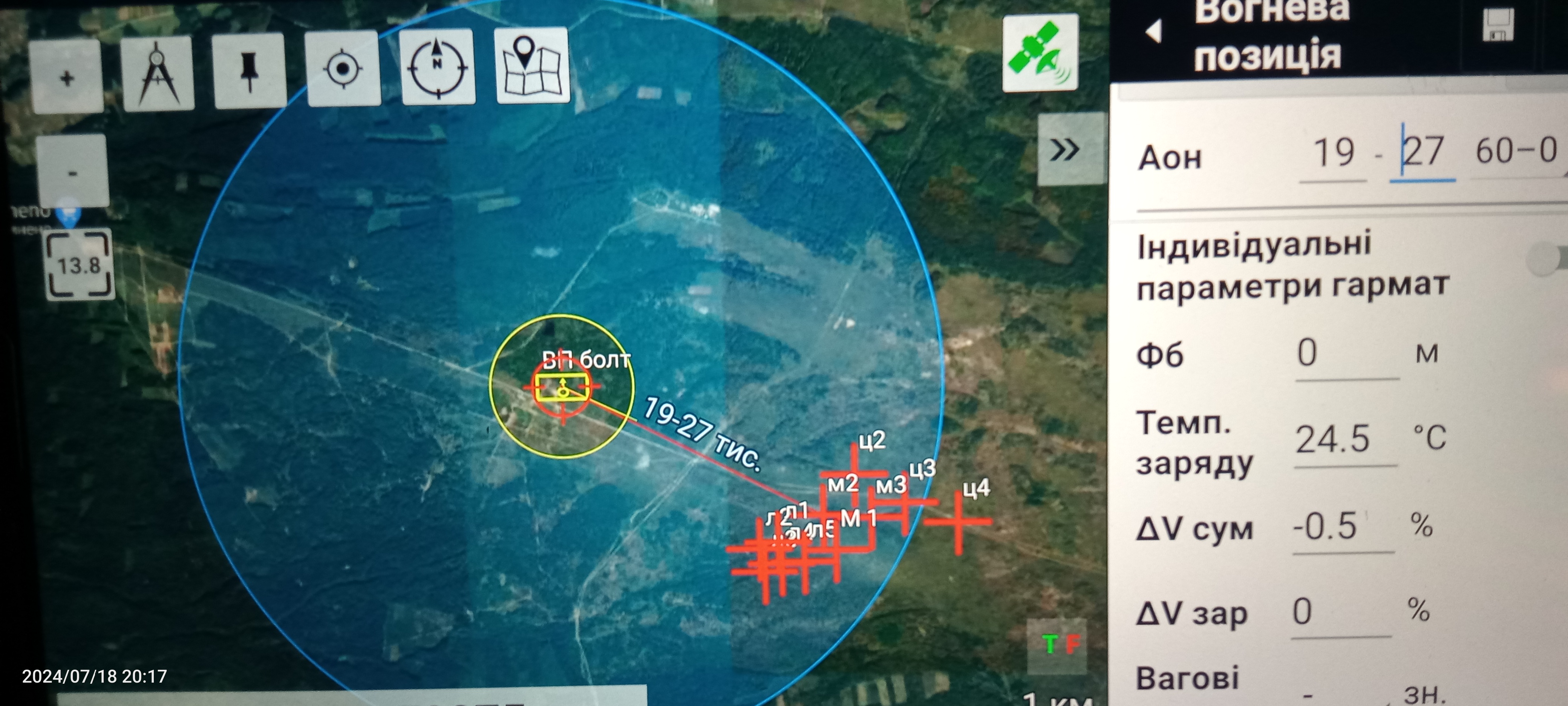Save the fire position settings
This screenshot has height=706, width=1568.
(1498, 26)
